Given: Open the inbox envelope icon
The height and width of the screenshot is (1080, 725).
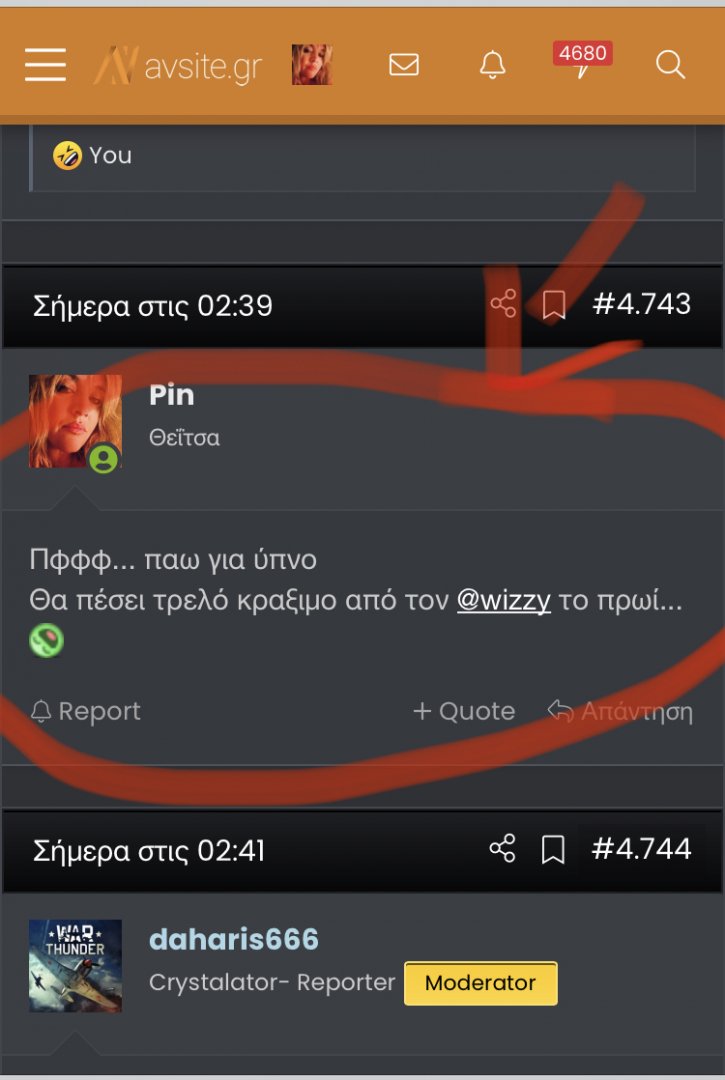Looking at the screenshot, I should [404, 65].
